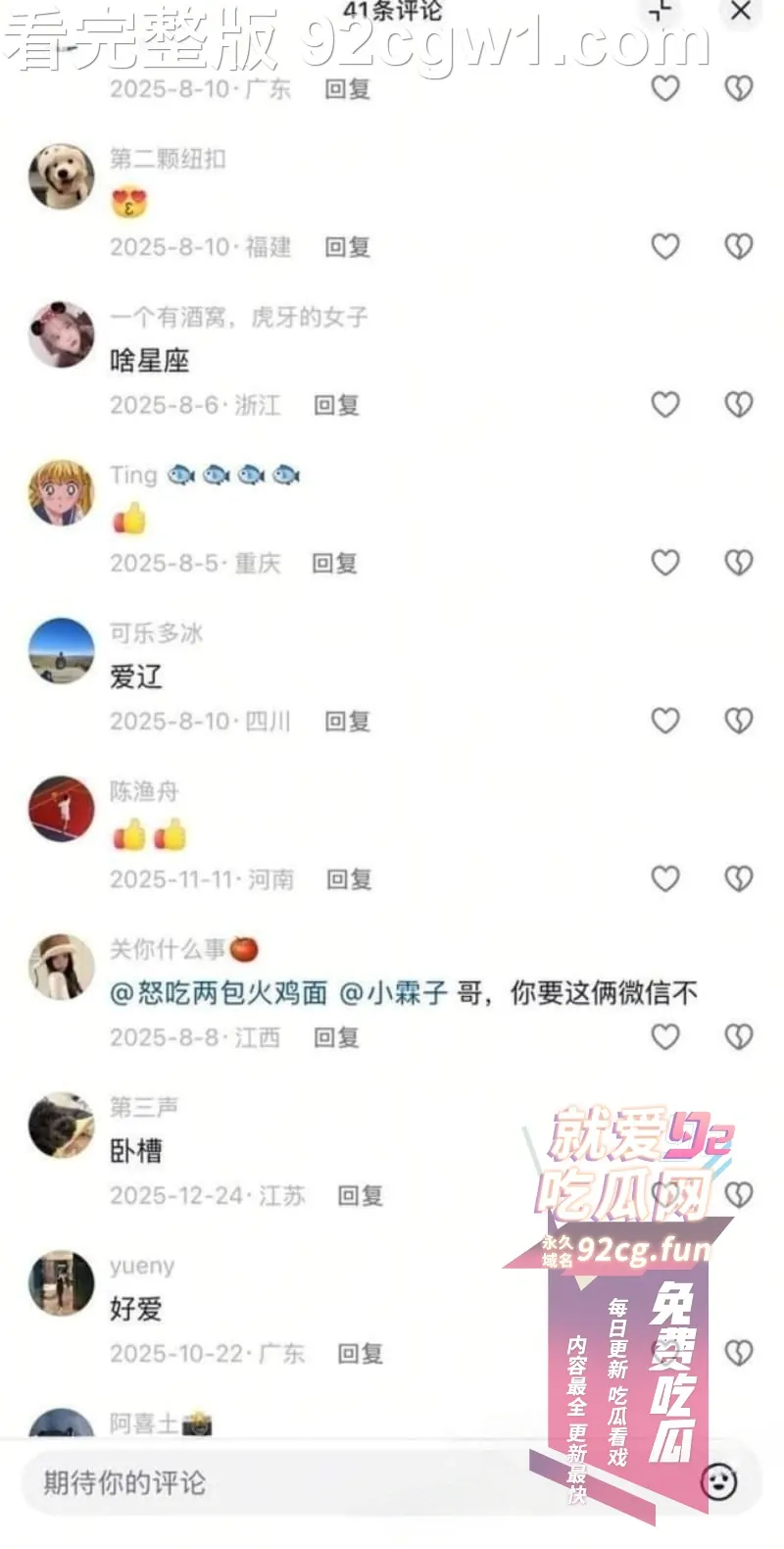This screenshot has width=784, height=1549.
Task: Open the @怒吃两包火鸡面 mention
Action: click(x=219, y=993)
